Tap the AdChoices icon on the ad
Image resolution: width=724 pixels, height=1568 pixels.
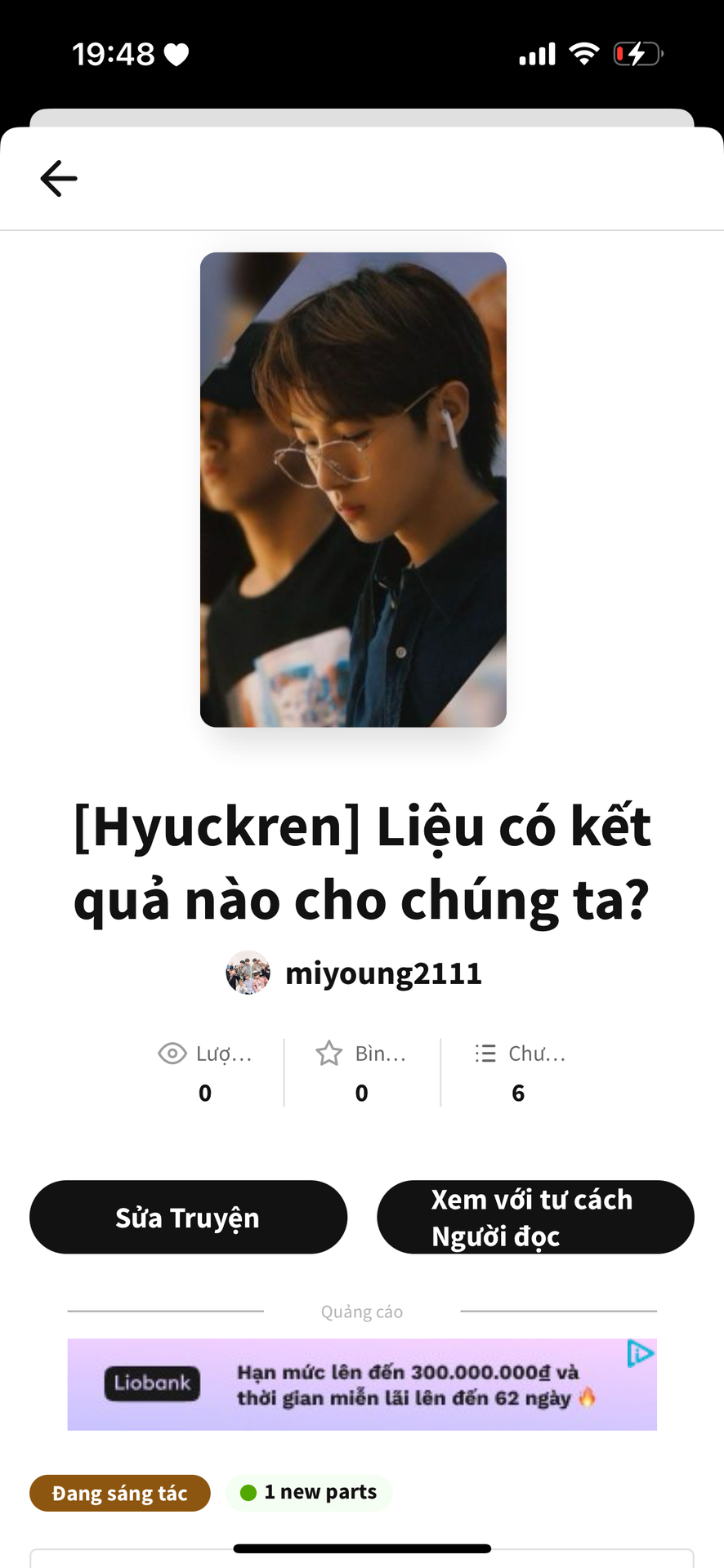[x=640, y=1354]
